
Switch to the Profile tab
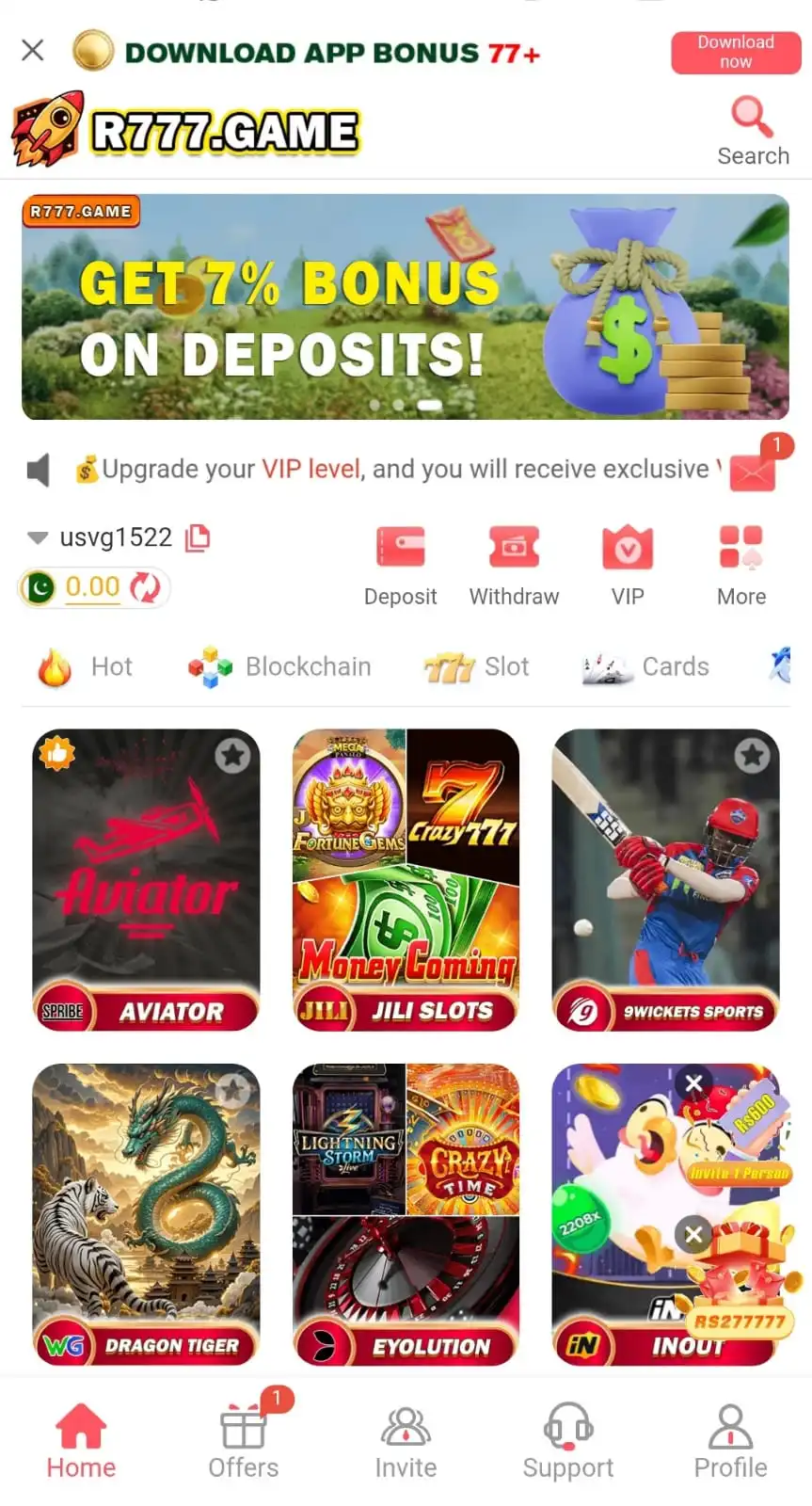[730, 1440]
